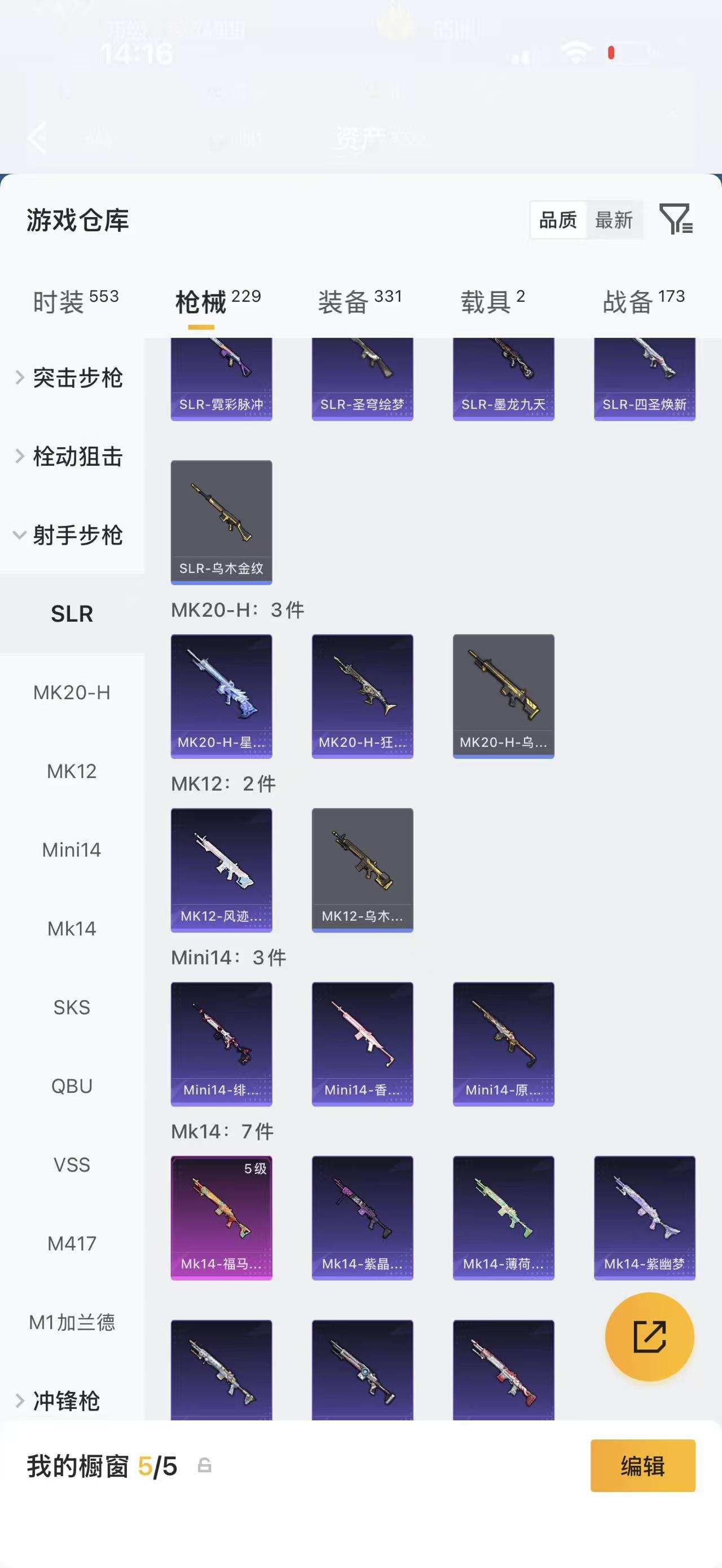Viewport: 722px width, 1568px height.
Task: Select M417 in the weapon list
Action: click(72, 1244)
